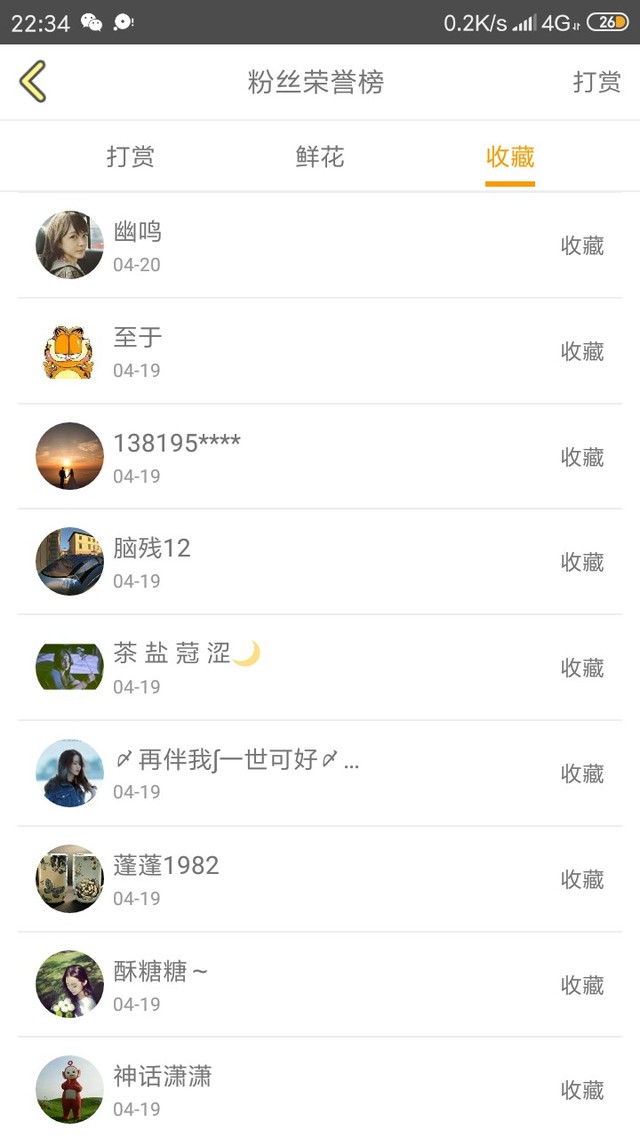The image size is (640, 1138).
Task: Open 茶盐蔻涩's entry
Action: pyautogui.click(x=320, y=668)
